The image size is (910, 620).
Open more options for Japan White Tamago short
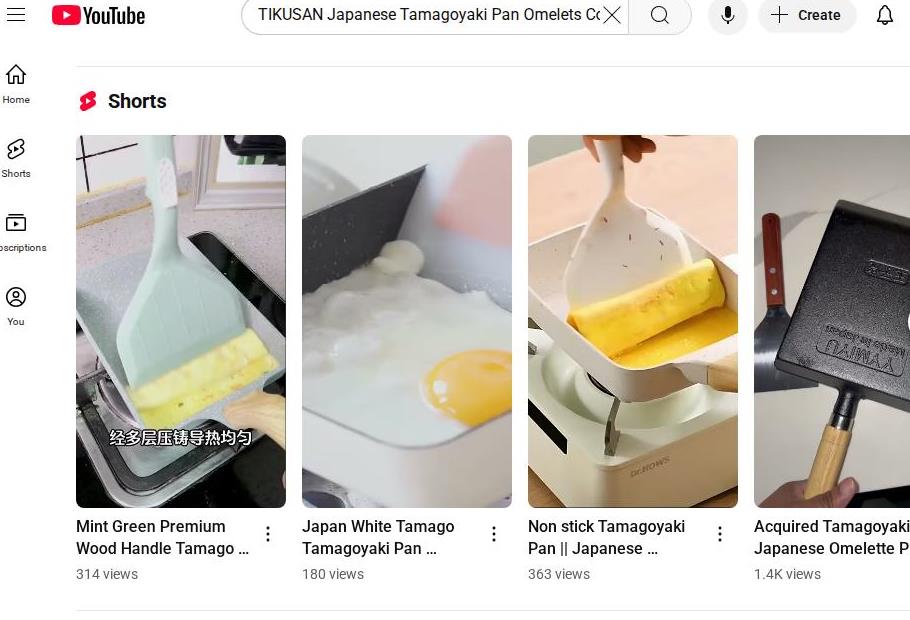click(x=494, y=535)
